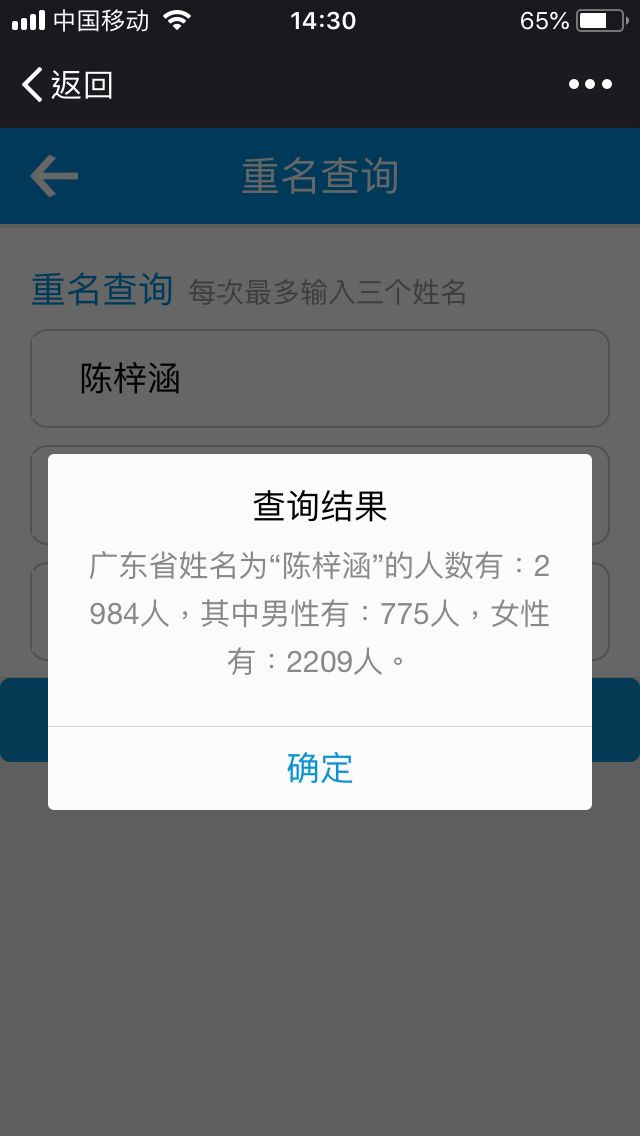
Task: Open the three-dot overflow menu
Action: pyautogui.click(x=590, y=85)
